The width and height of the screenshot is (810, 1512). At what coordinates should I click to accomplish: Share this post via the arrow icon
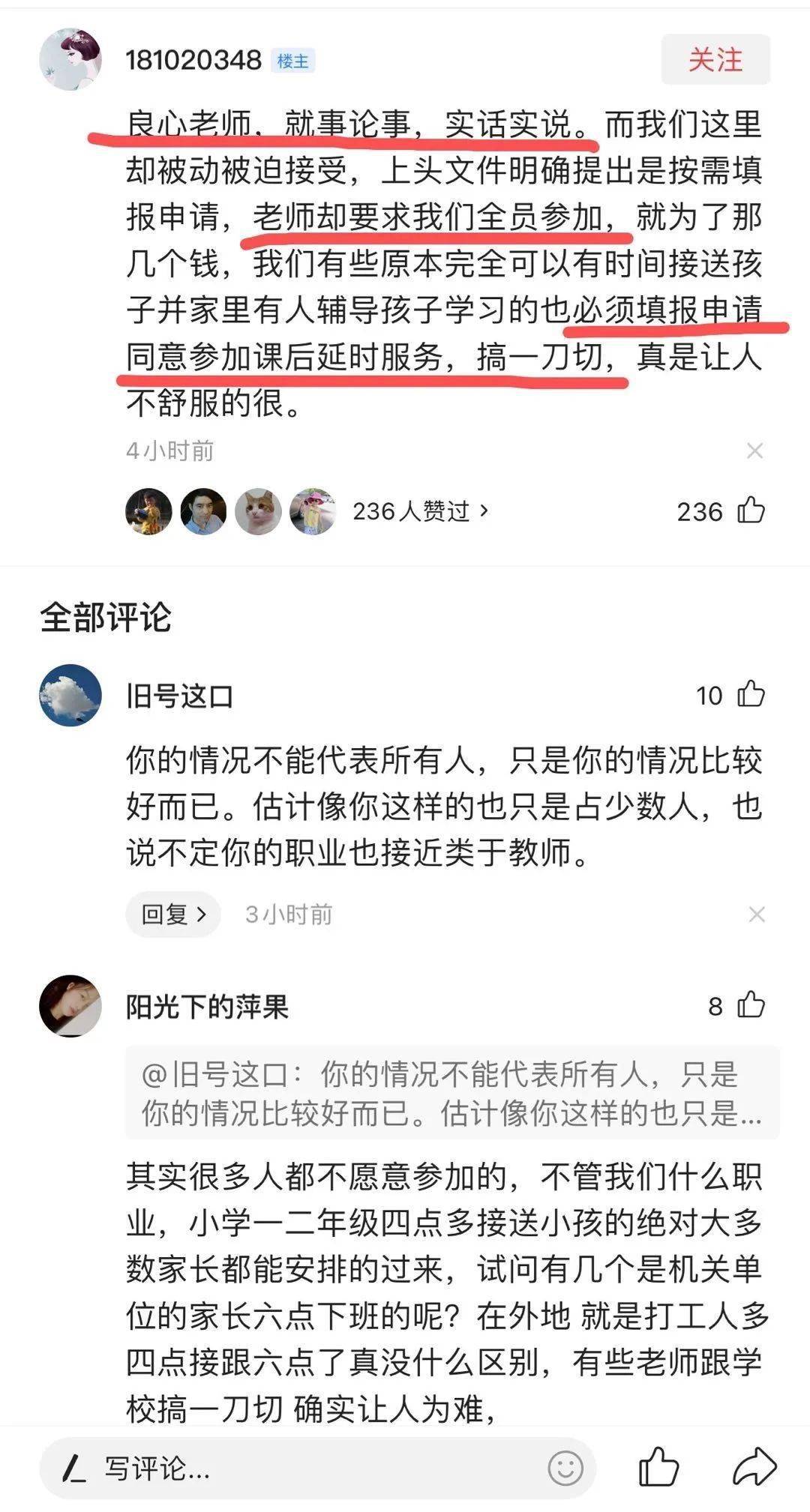(x=754, y=1466)
